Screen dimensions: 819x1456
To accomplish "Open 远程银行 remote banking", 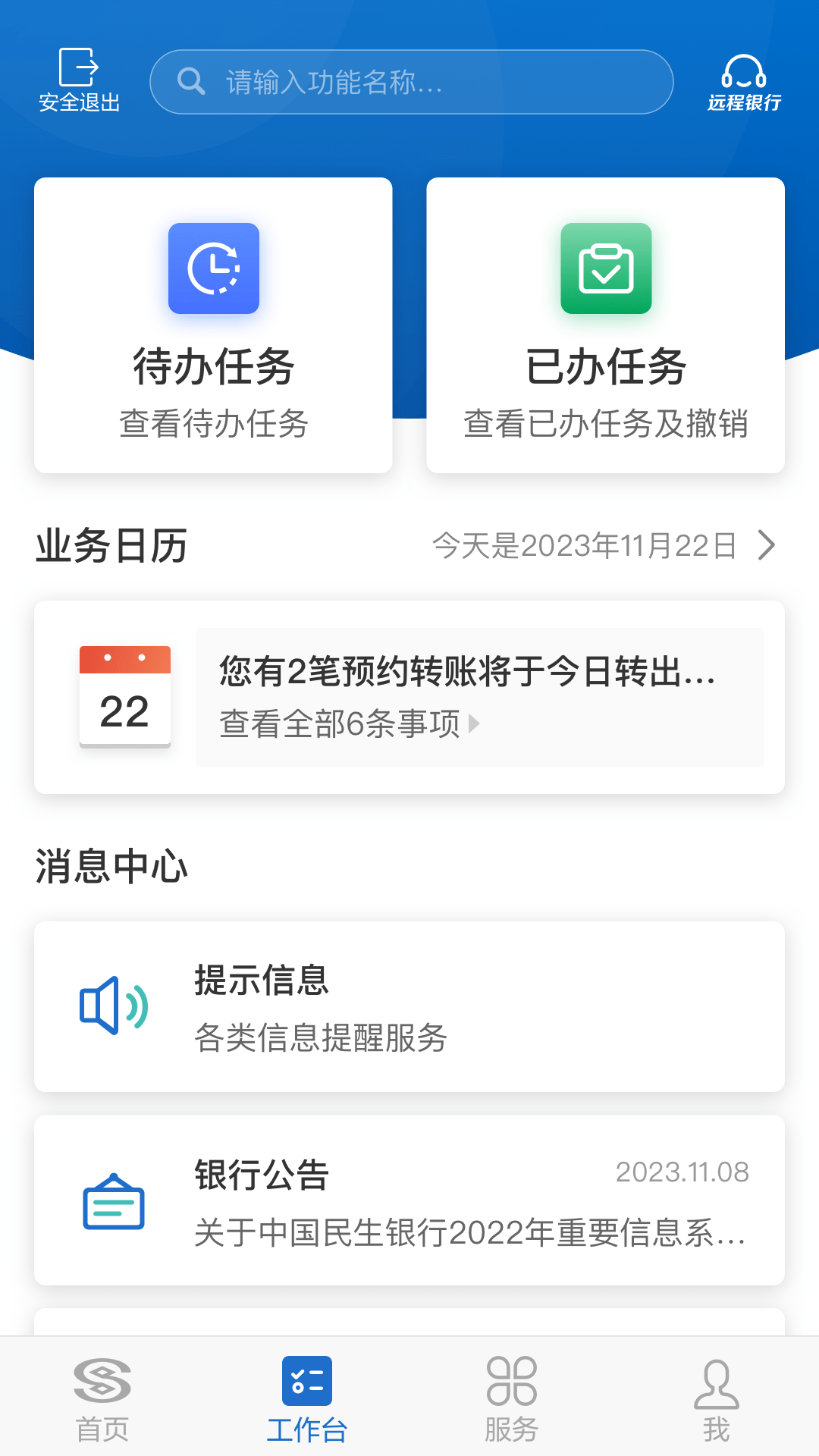I will point(743,82).
